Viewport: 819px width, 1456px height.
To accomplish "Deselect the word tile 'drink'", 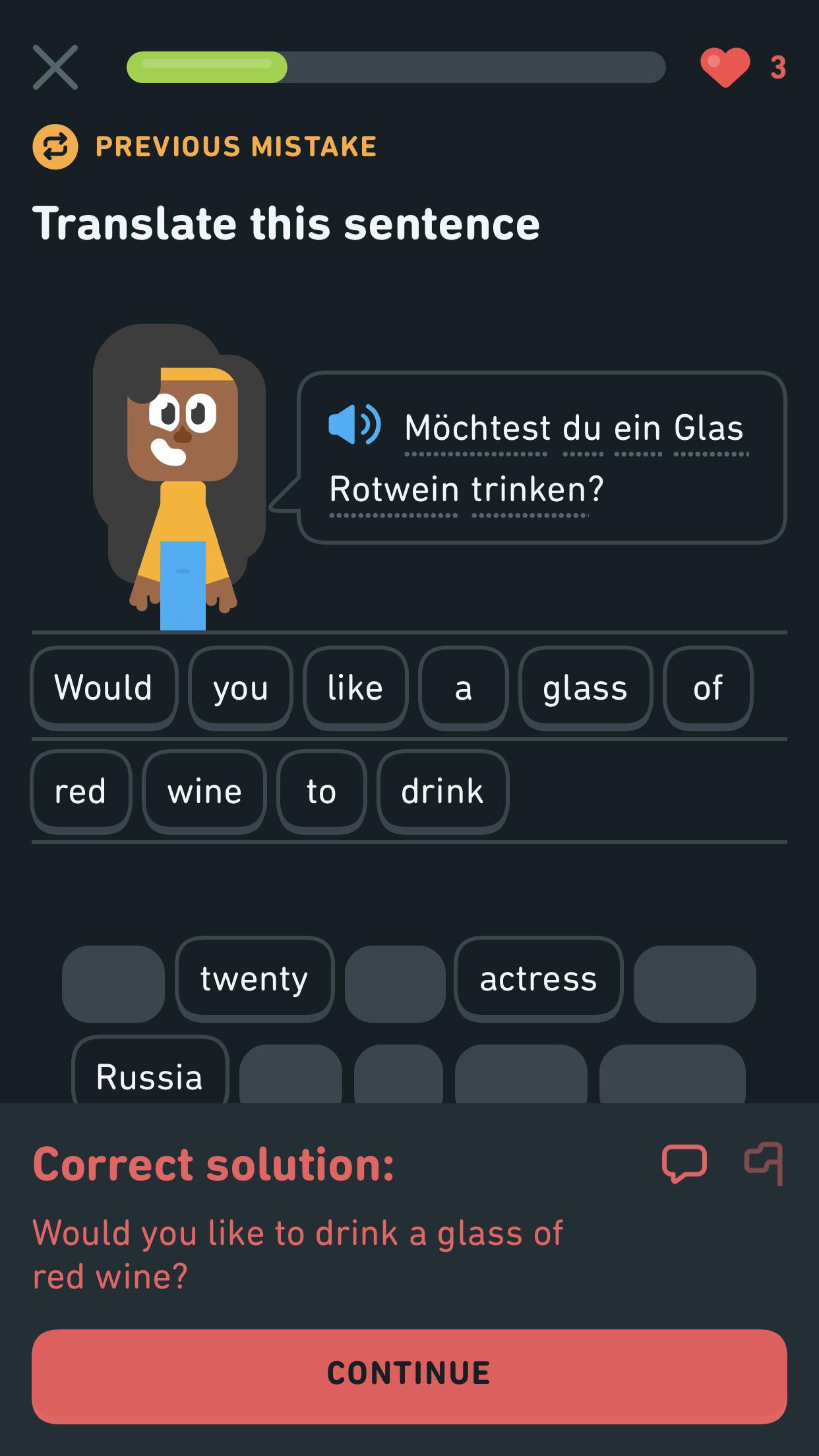I will 442,791.
